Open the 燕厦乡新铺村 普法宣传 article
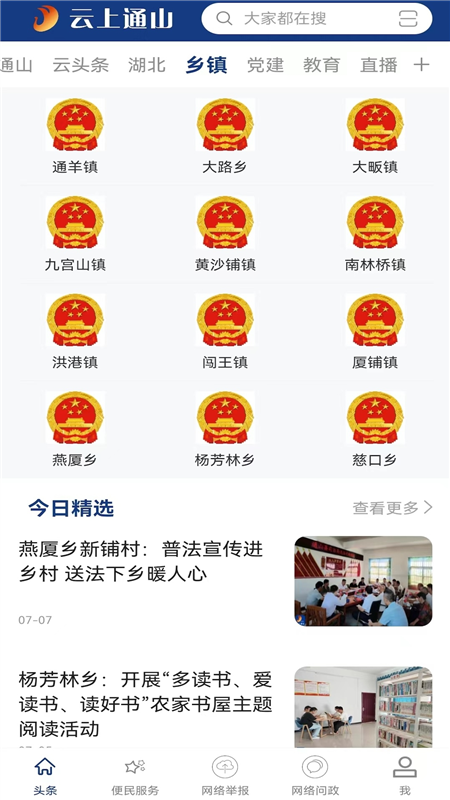This screenshot has width=450, height=800. (225, 582)
